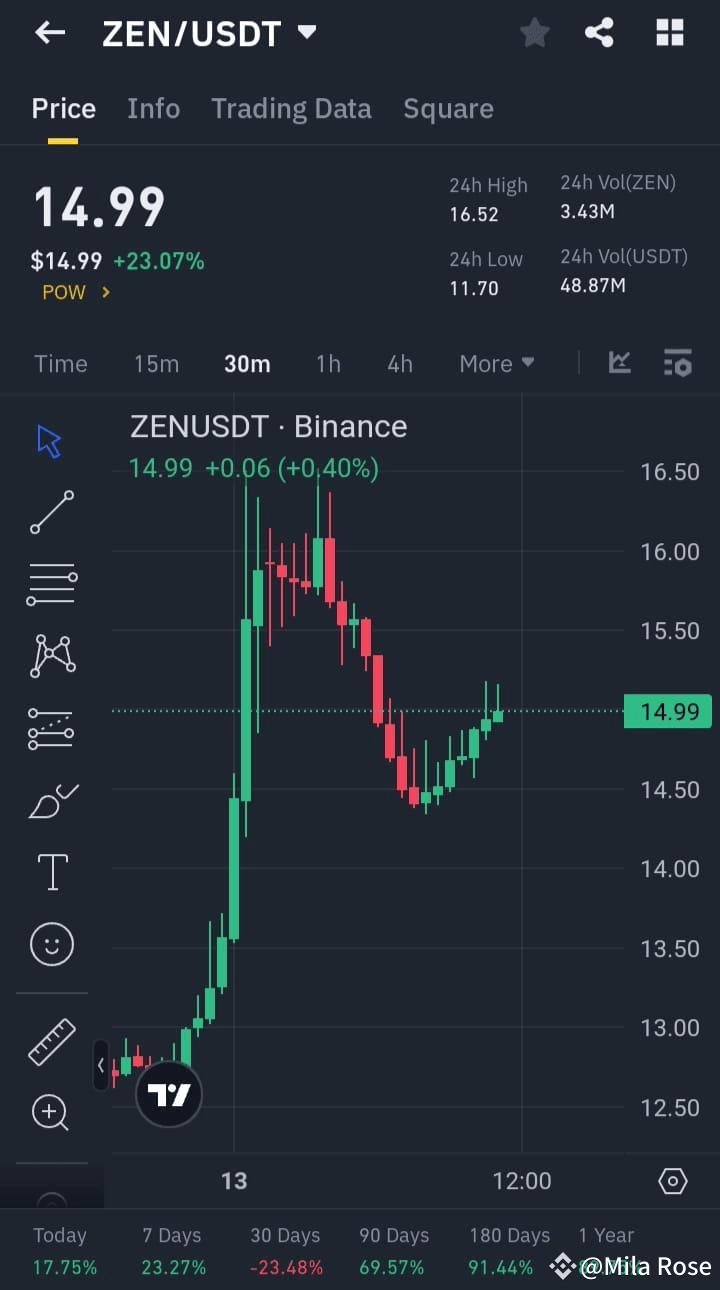Select the brush drawing tool
The width and height of the screenshot is (720, 1290).
(51, 800)
